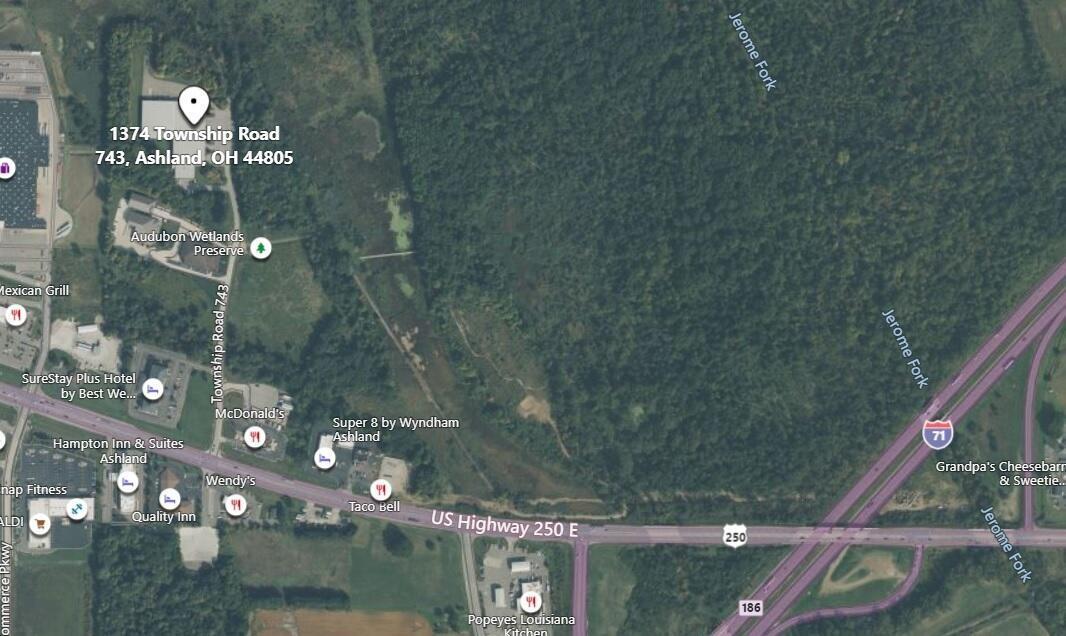
Task: Tap the Mexican Grill restaurant pin
Action: click(15, 315)
